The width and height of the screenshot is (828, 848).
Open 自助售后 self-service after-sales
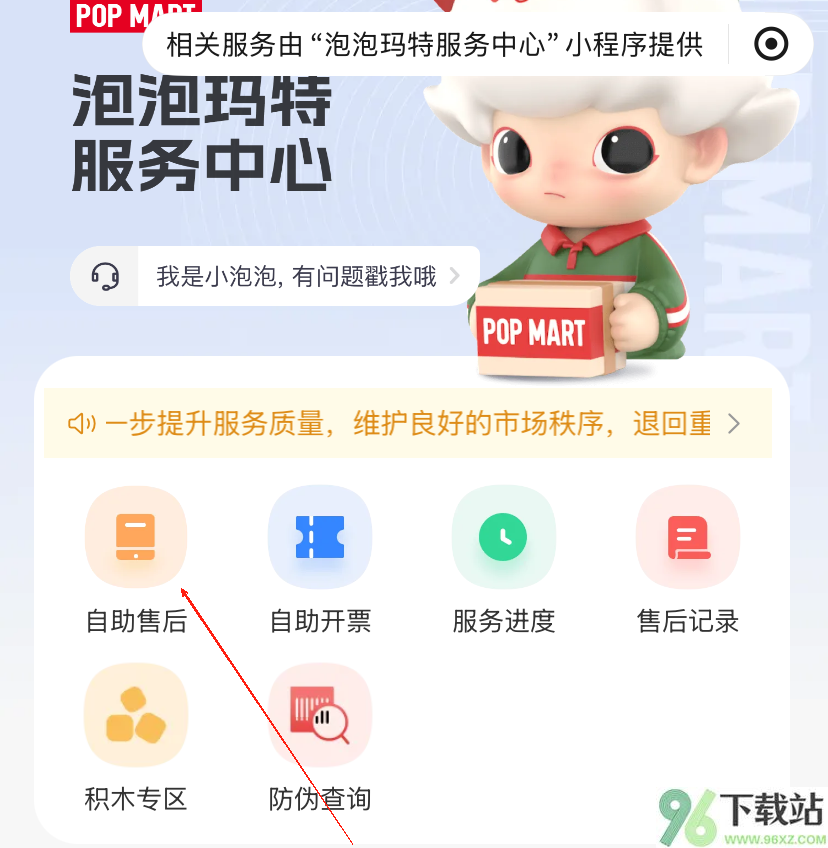pyautogui.click(x=136, y=538)
